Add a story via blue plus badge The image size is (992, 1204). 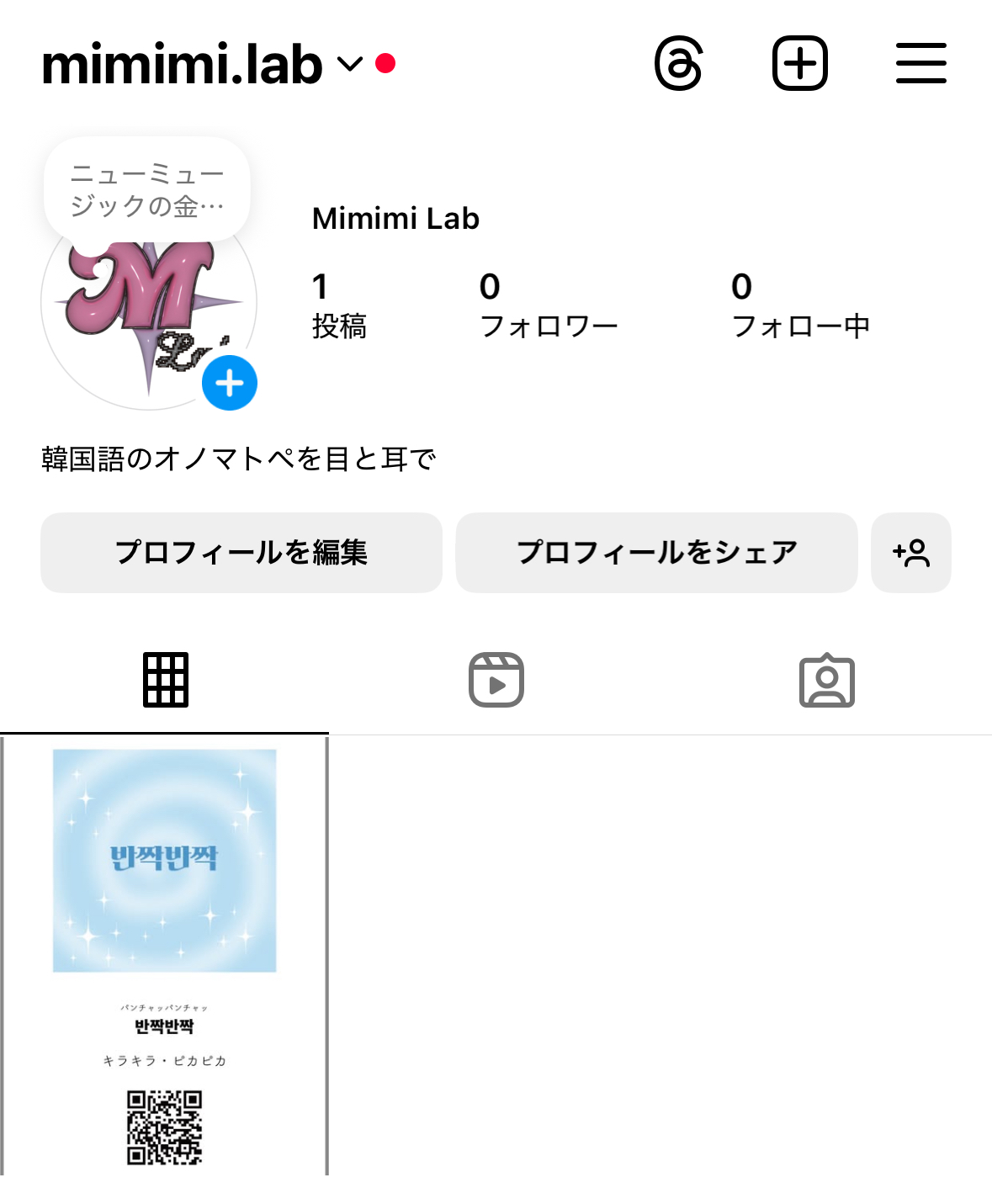coord(230,384)
